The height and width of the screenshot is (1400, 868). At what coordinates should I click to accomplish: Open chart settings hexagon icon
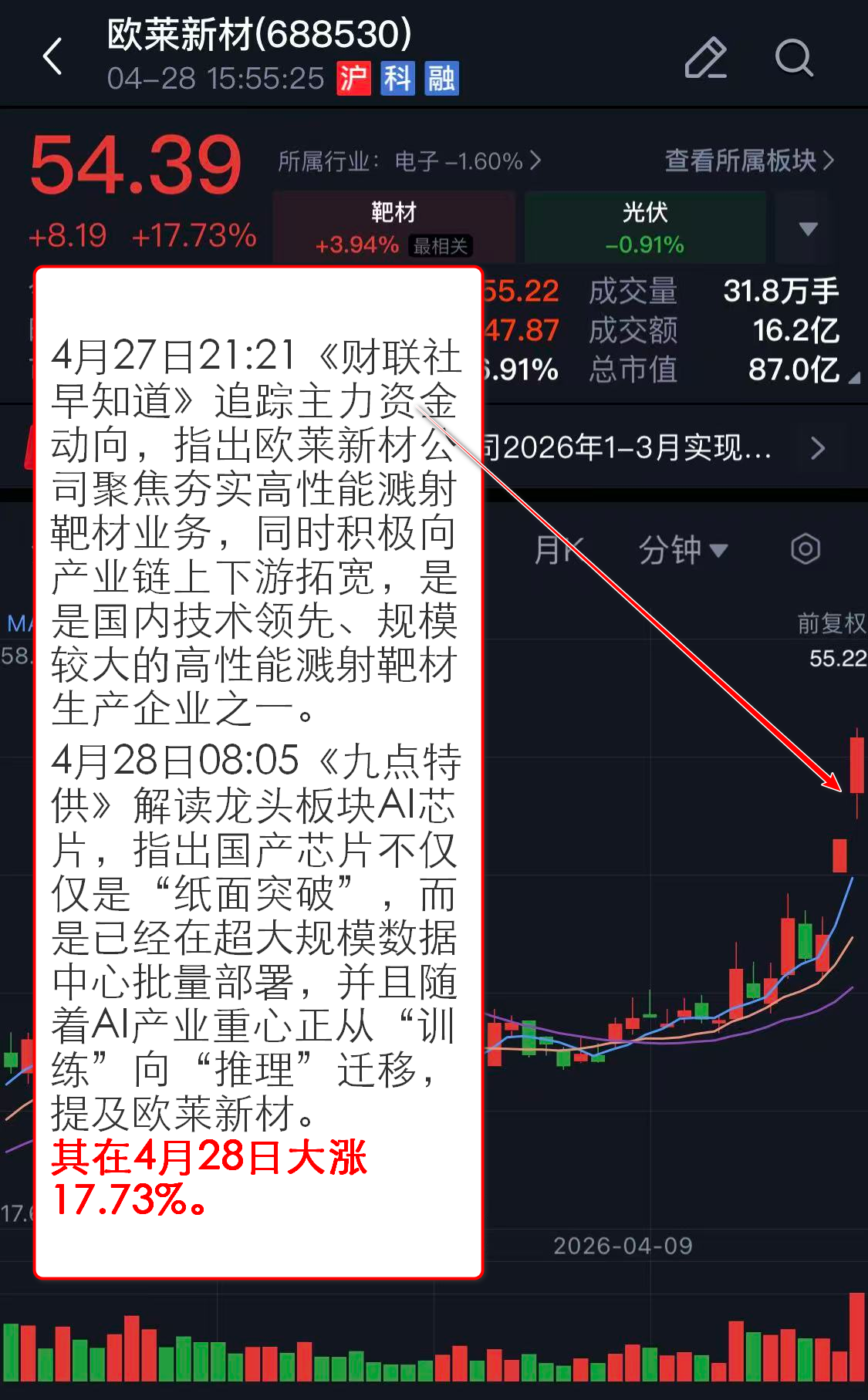(x=806, y=549)
